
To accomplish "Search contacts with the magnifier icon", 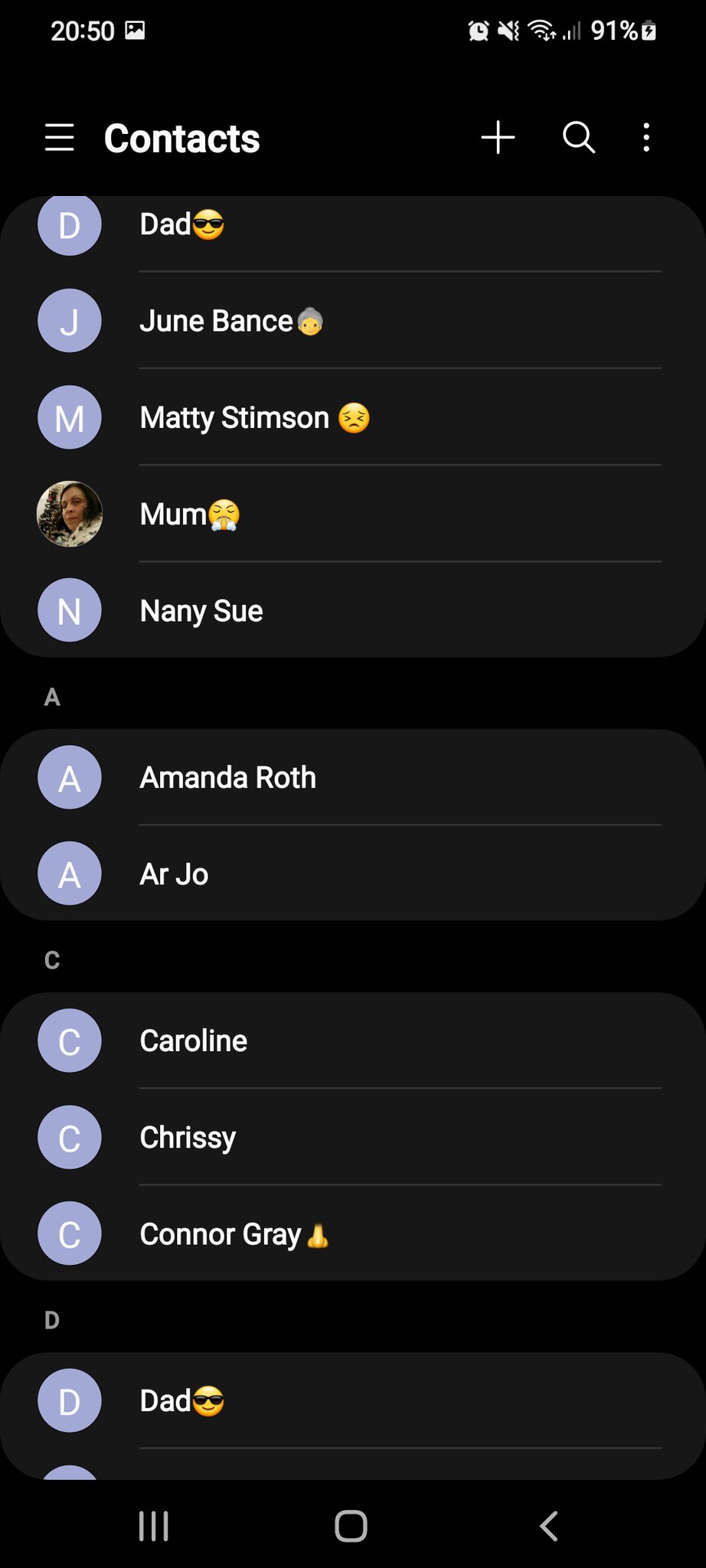I will [x=579, y=138].
